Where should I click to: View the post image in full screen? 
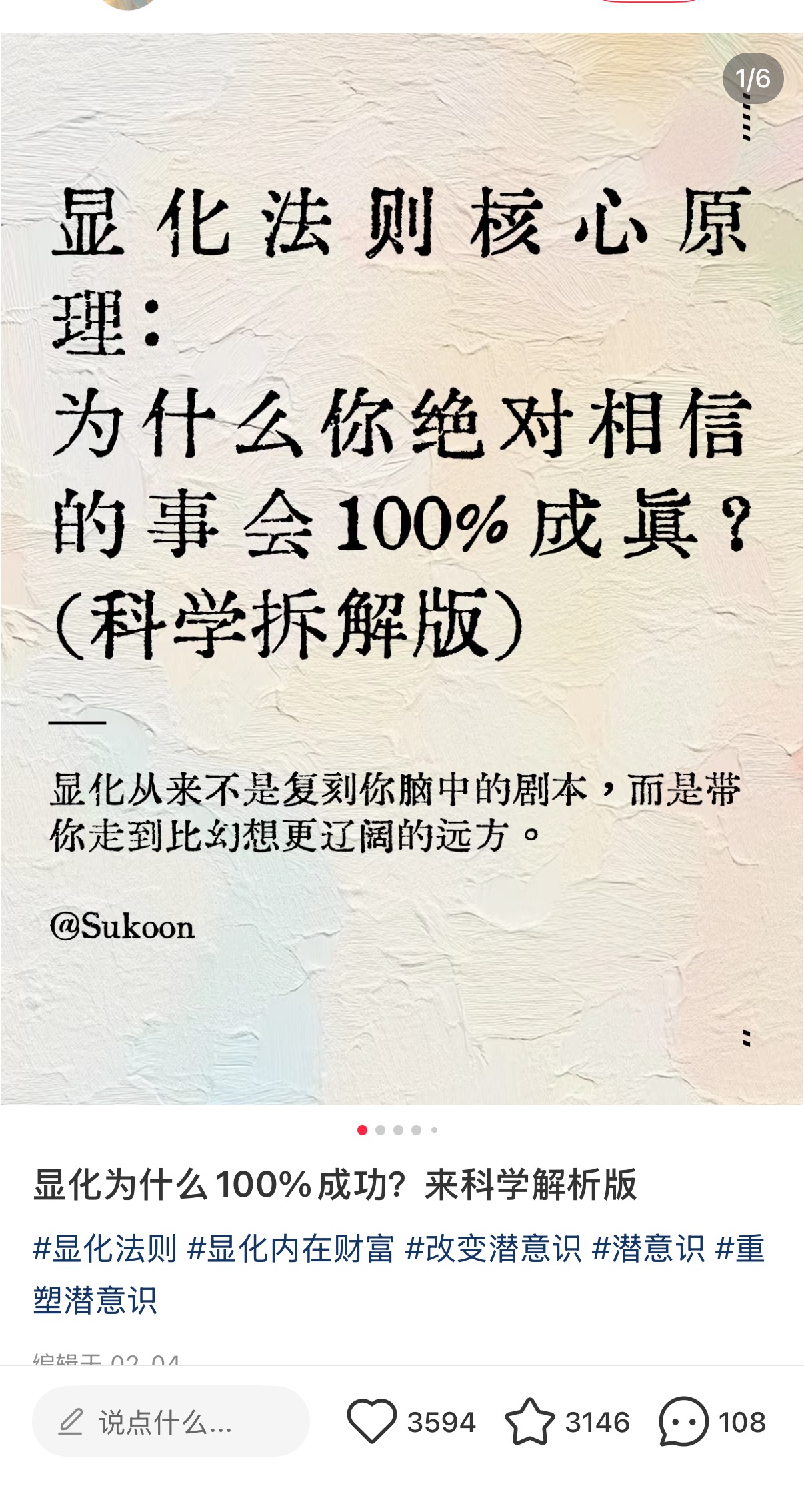[401, 568]
